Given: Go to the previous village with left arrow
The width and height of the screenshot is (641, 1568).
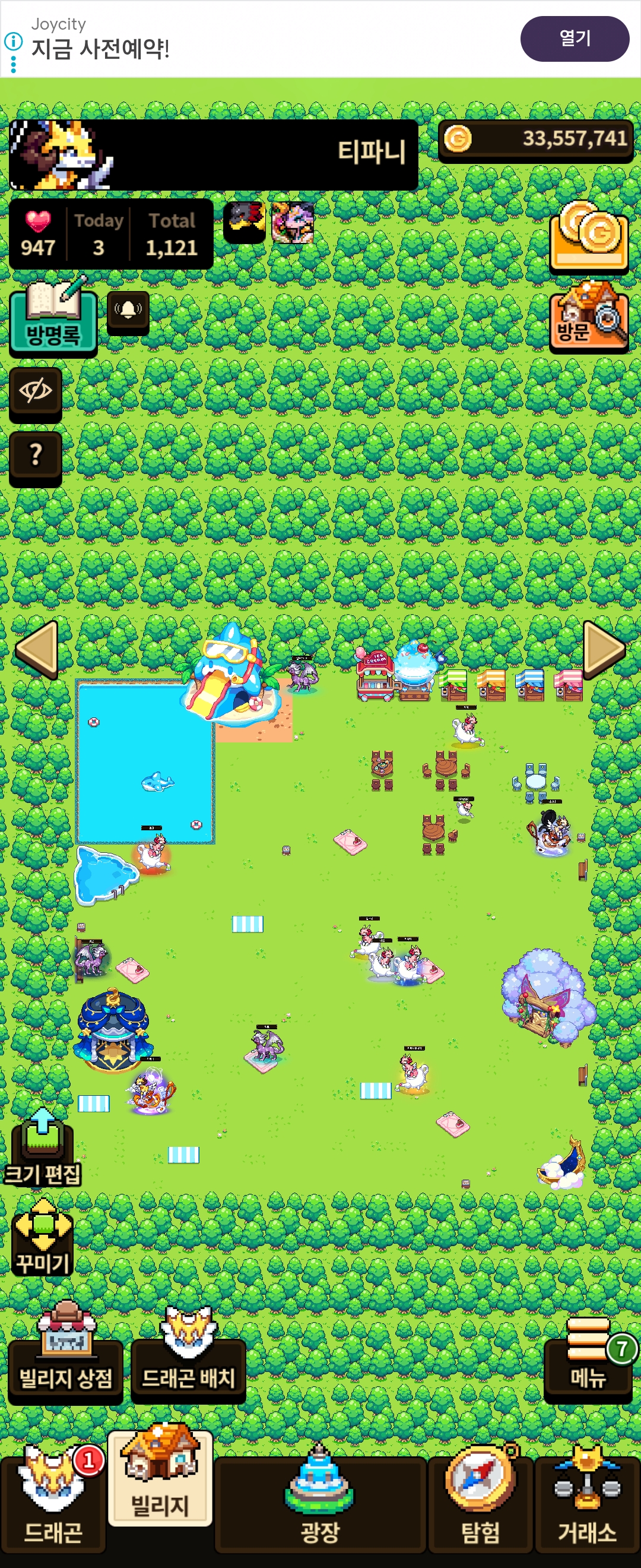Looking at the screenshot, I should point(36,650).
